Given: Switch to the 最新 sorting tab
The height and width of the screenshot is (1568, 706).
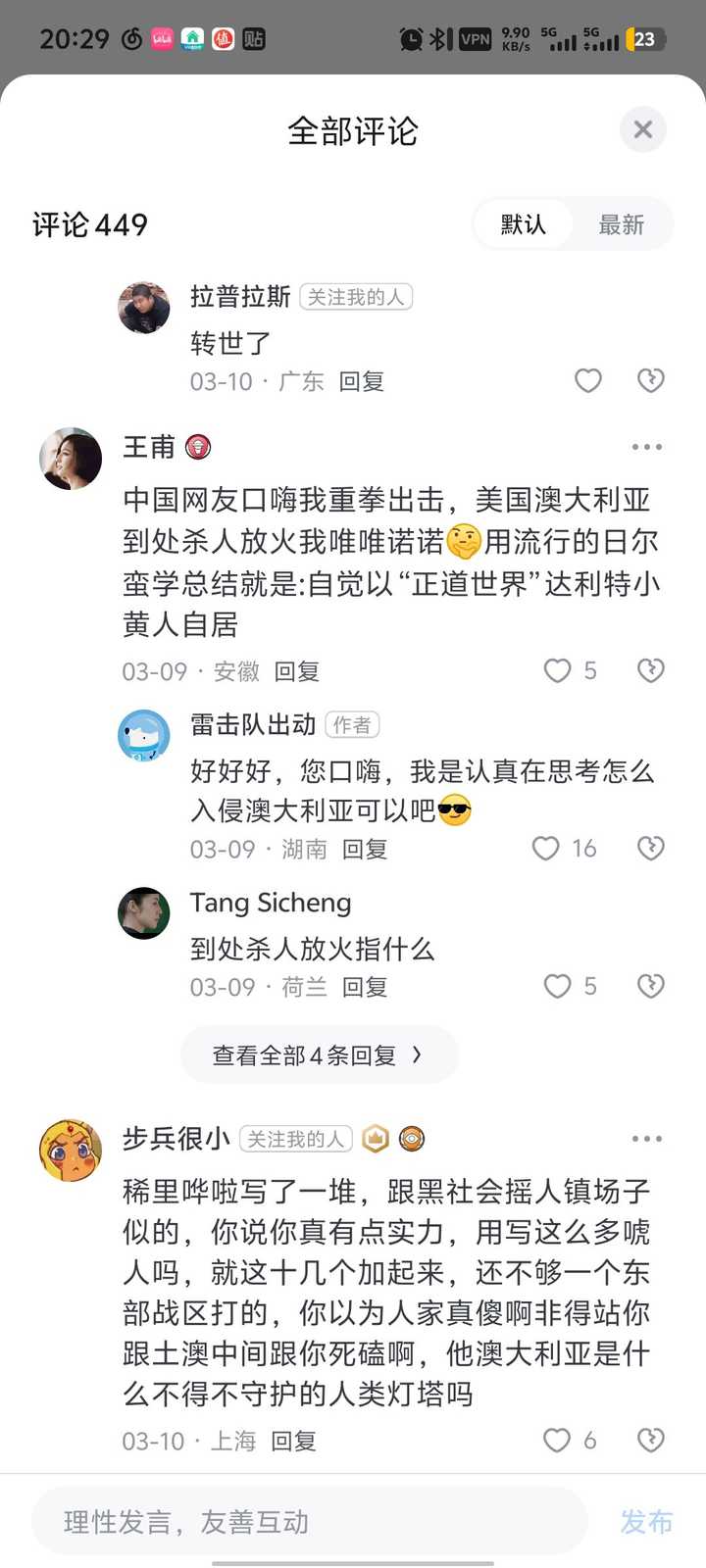Looking at the screenshot, I should click(x=621, y=224).
